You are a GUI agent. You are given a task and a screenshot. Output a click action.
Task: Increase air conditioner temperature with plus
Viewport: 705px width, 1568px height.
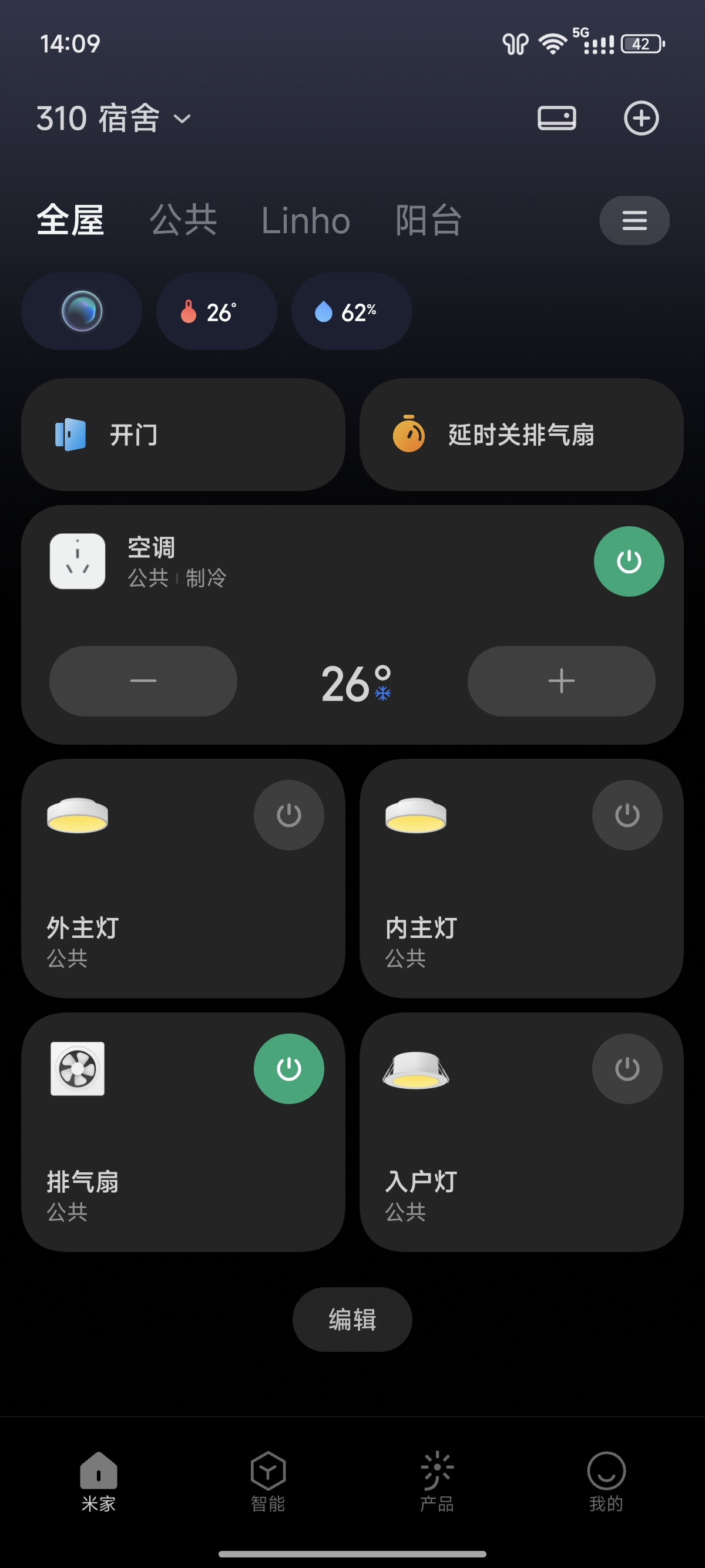(561, 681)
